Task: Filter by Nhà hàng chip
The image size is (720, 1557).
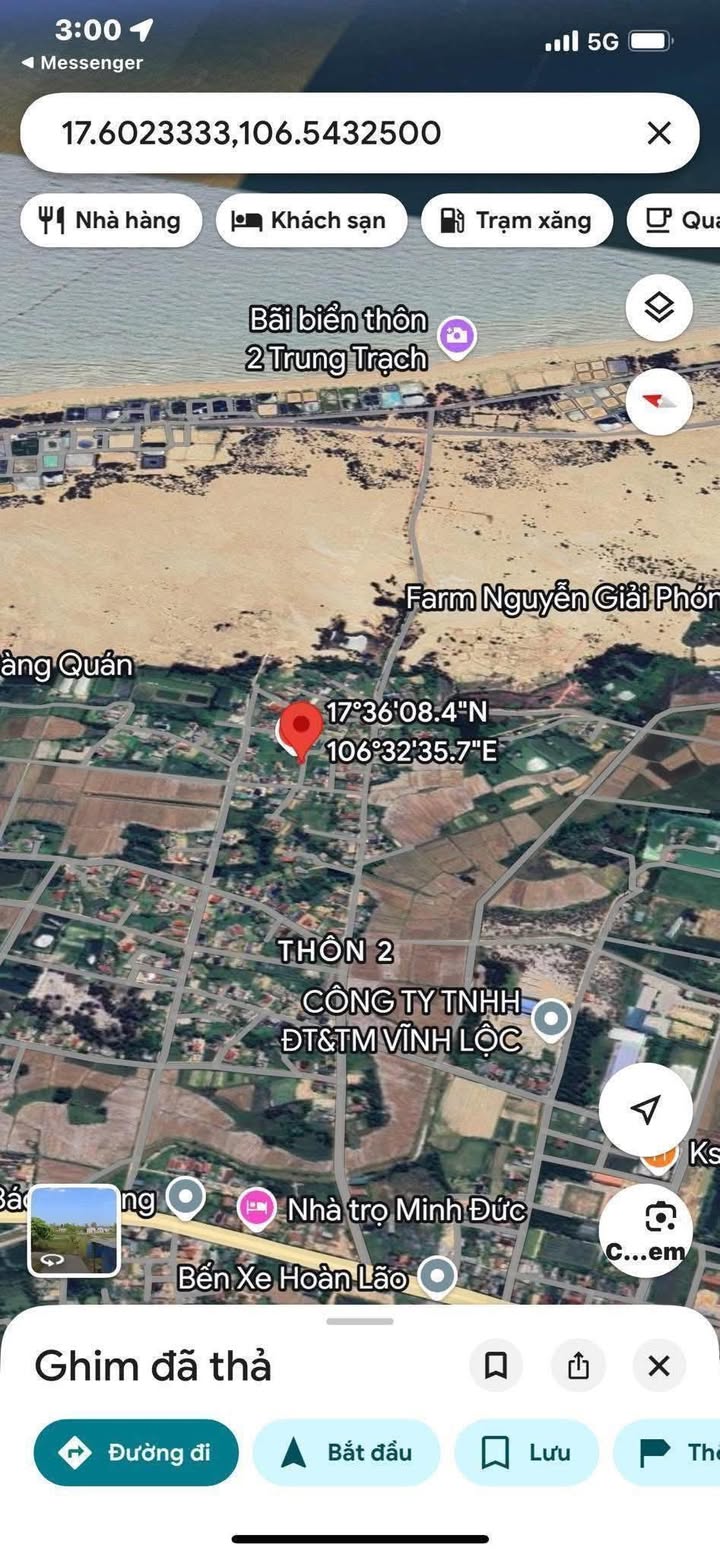Action: tap(111, 220)
